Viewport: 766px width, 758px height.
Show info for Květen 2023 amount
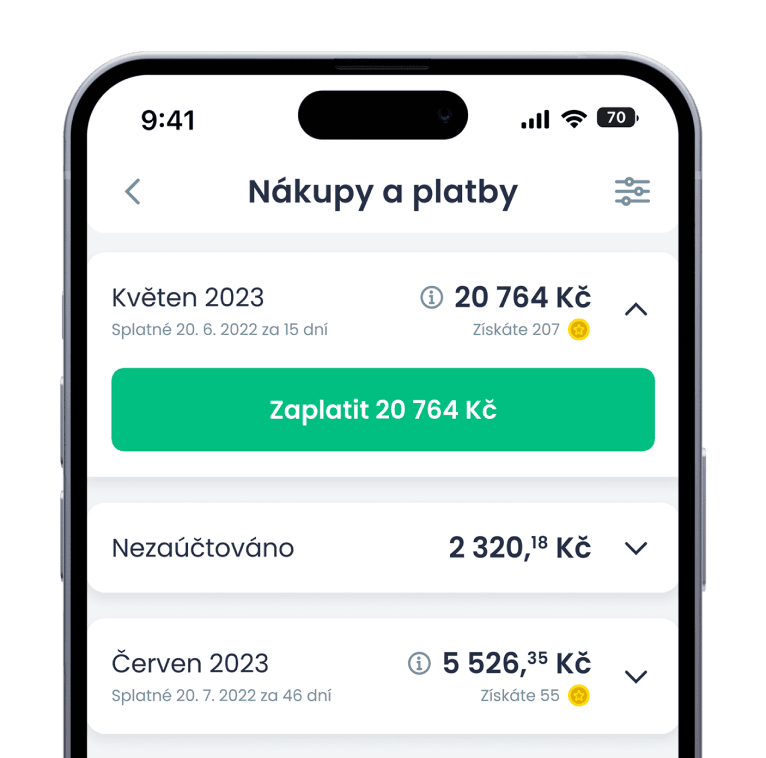(x=431, y=298)
